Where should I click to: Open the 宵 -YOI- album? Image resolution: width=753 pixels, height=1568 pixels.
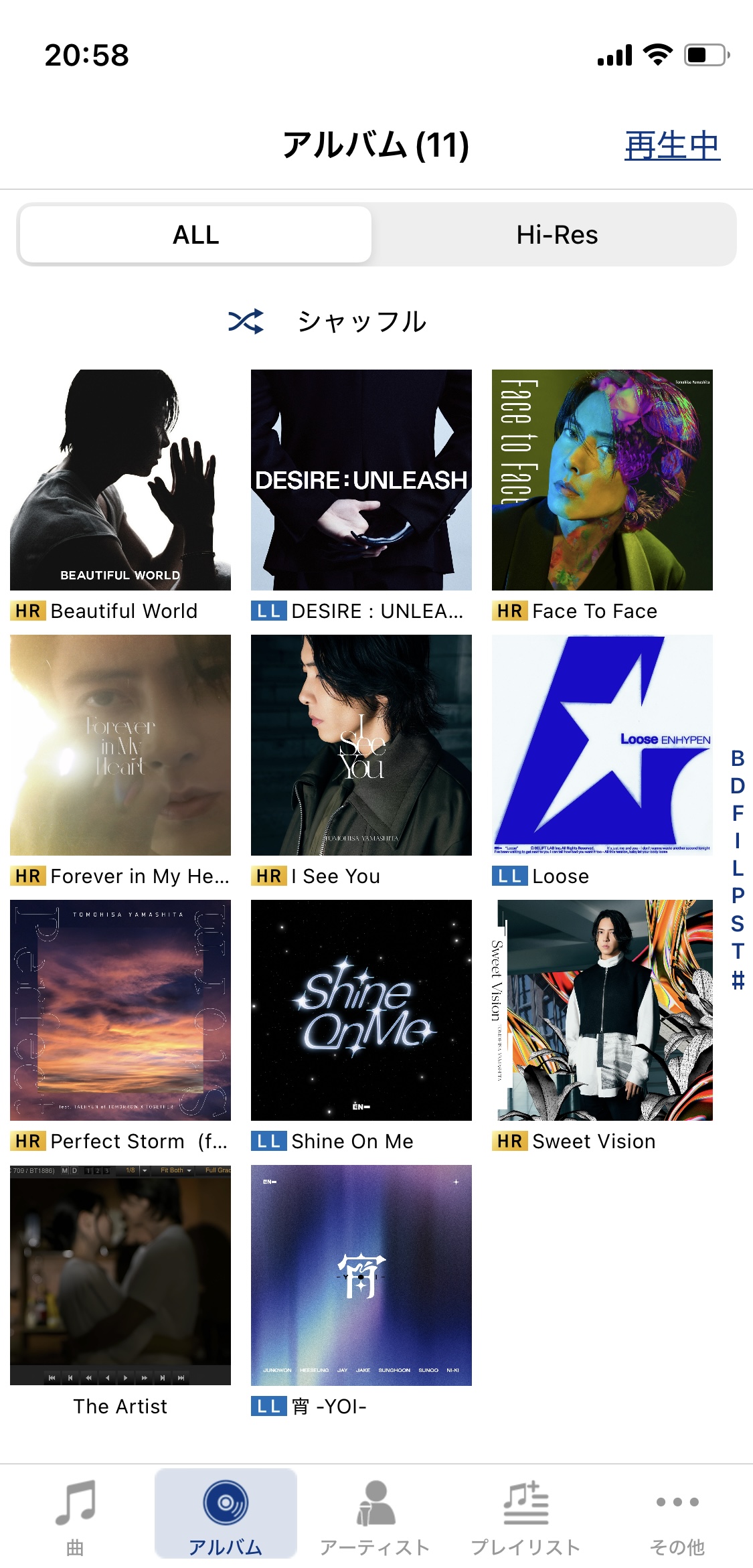point(361,1275)
